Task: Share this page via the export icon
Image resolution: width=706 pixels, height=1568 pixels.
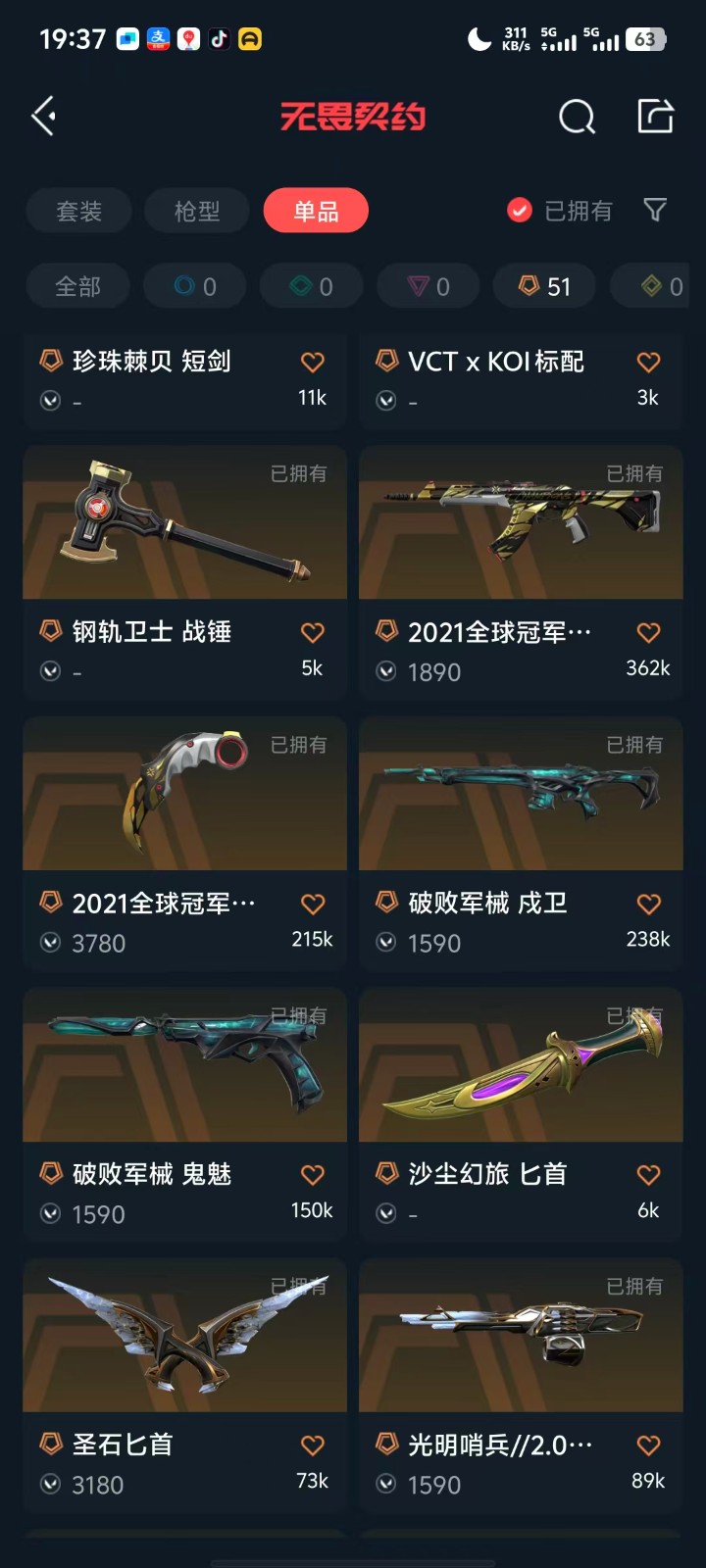Action: pos(655,116)
